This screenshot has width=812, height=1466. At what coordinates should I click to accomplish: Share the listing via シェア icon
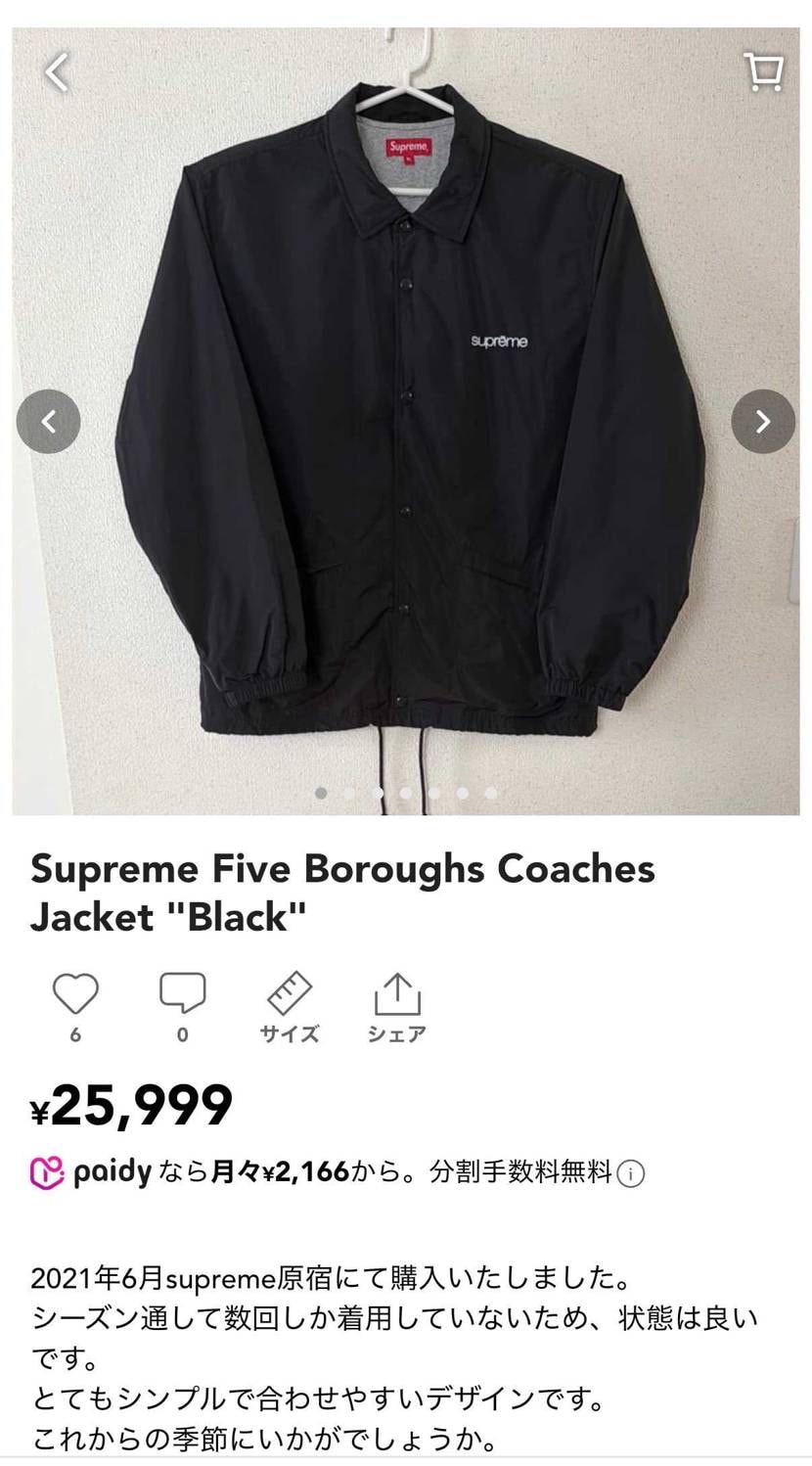[396, 993]
